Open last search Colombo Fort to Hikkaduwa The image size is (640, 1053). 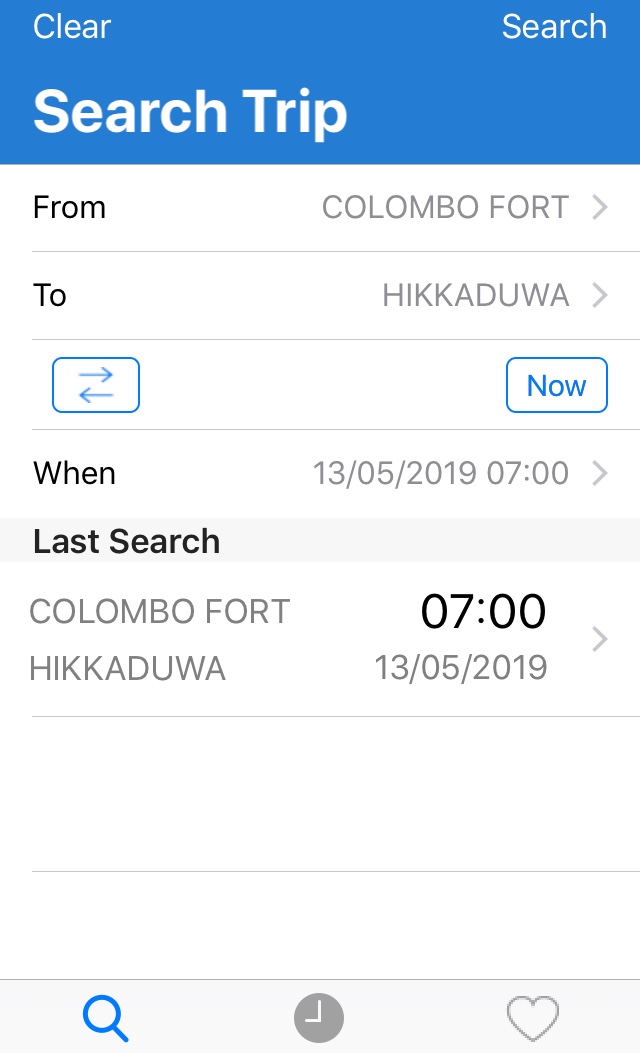(320, 638)
